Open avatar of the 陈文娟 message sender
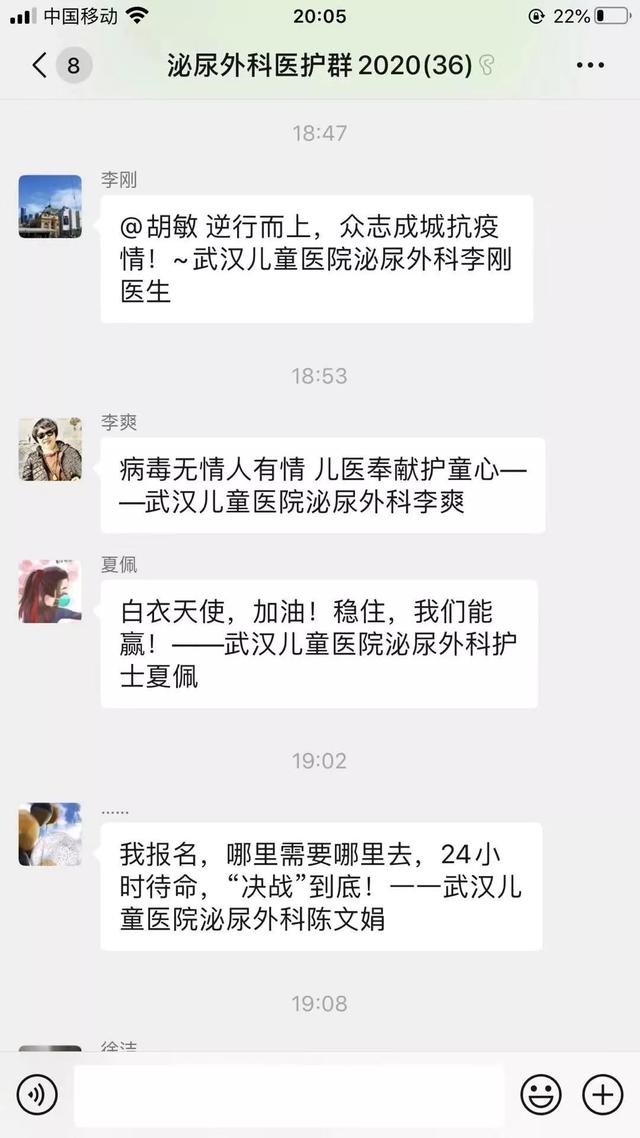This screenshot has height=1138, width=640. click(50, 834)
